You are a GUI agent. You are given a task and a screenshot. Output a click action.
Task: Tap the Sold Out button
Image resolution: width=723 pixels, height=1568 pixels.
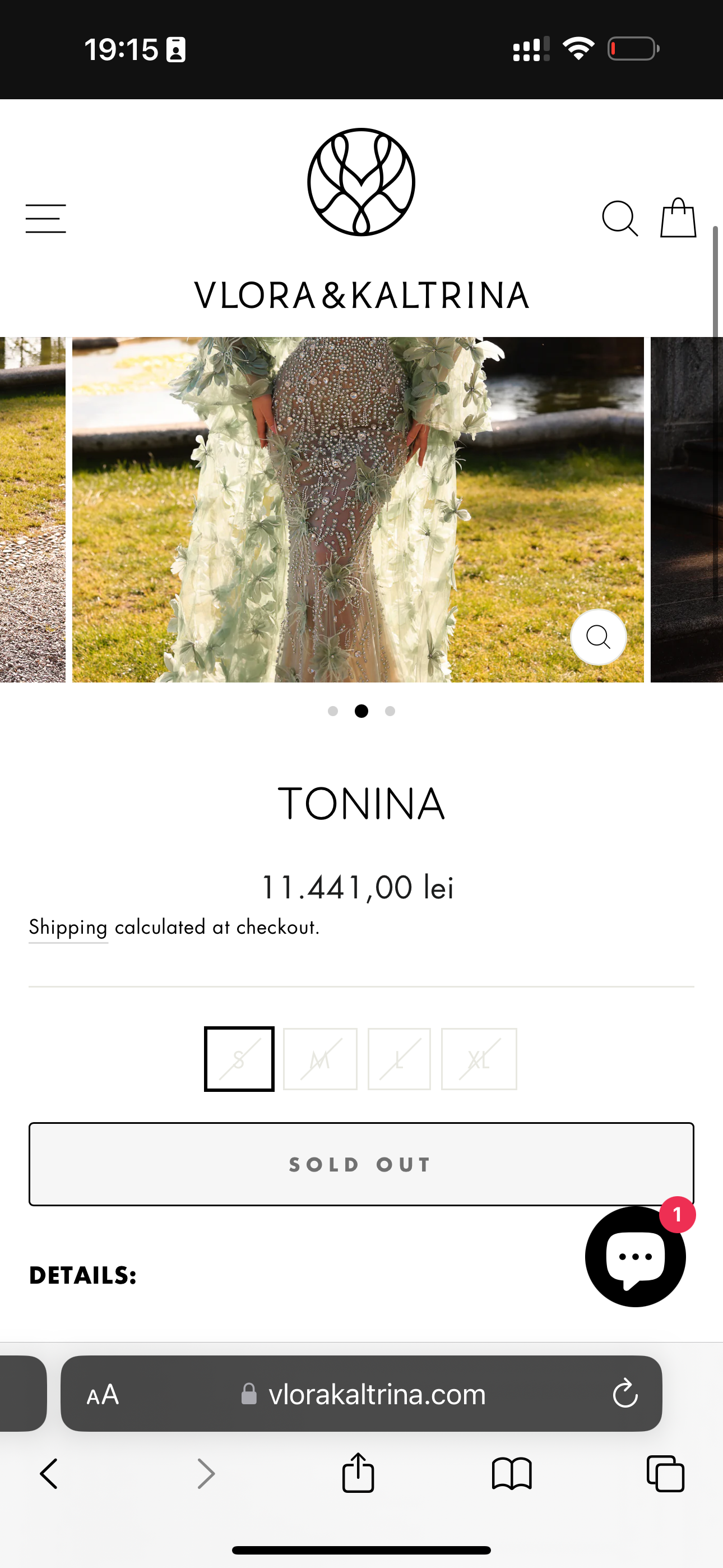tap(361, 1164)
